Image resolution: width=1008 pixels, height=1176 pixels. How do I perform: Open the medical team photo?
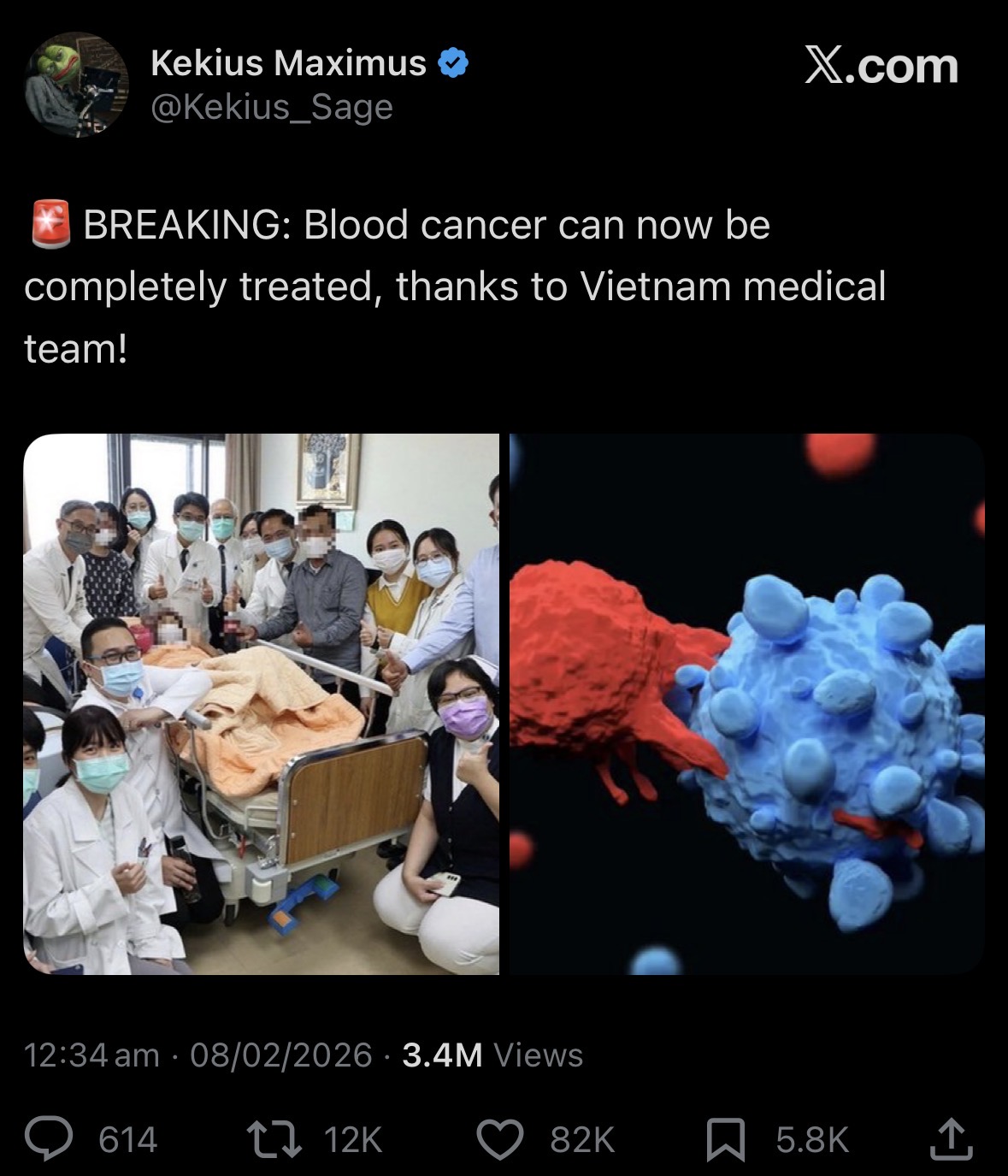(x=261, y=704)
